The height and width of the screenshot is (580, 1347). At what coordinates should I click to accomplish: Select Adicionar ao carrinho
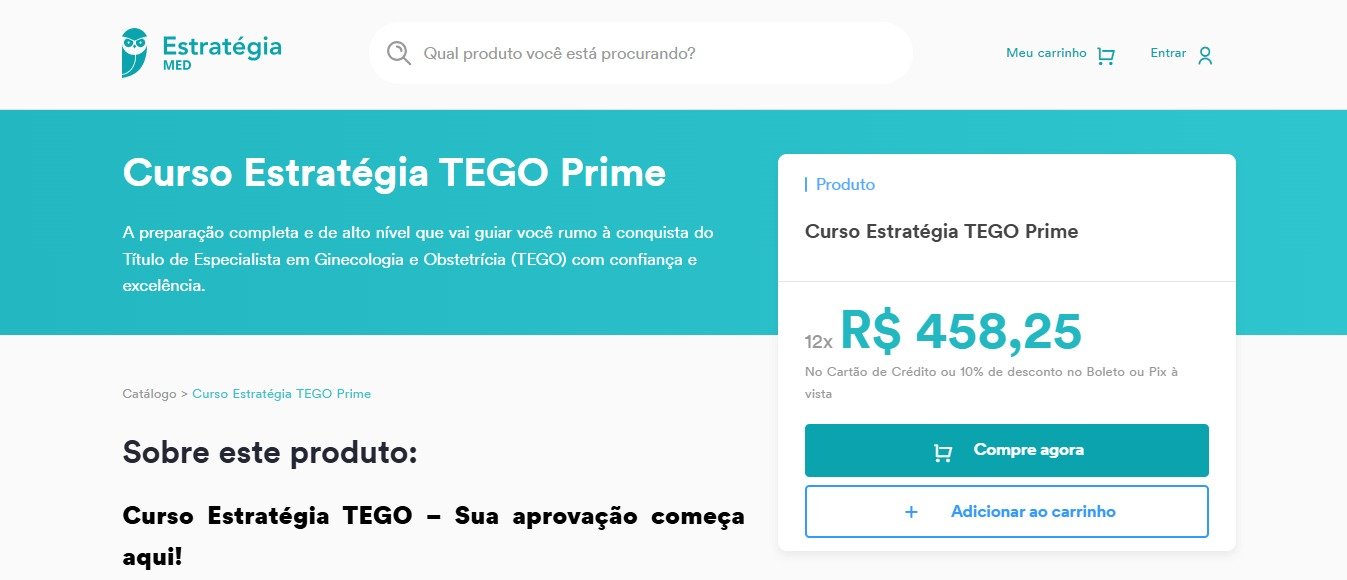click(x=1006, y=512)
